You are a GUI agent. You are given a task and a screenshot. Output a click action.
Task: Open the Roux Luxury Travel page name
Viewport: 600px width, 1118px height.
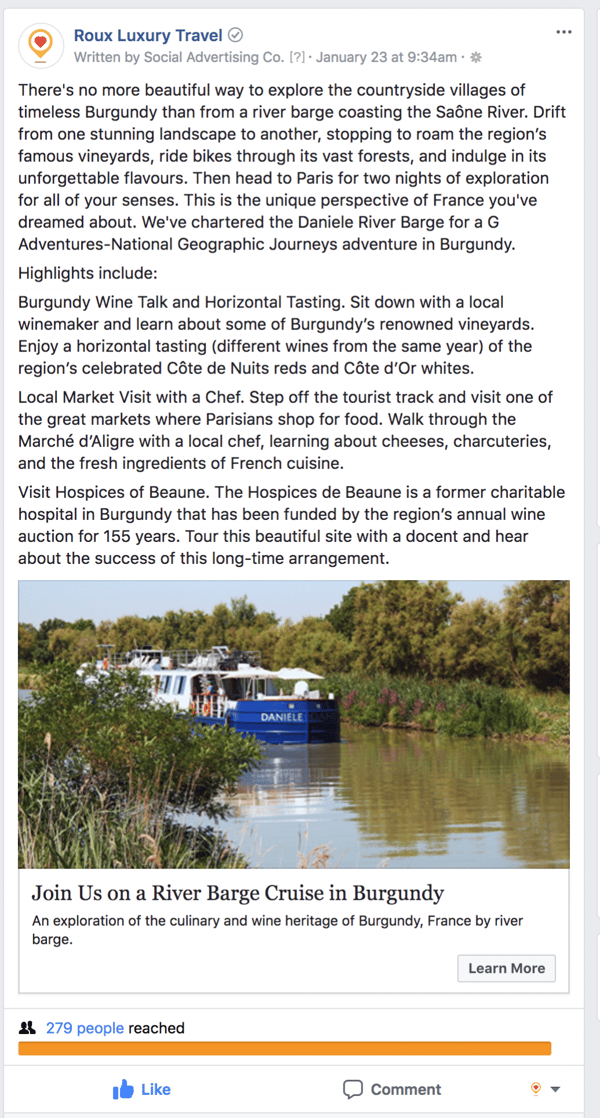click(148, 35)
